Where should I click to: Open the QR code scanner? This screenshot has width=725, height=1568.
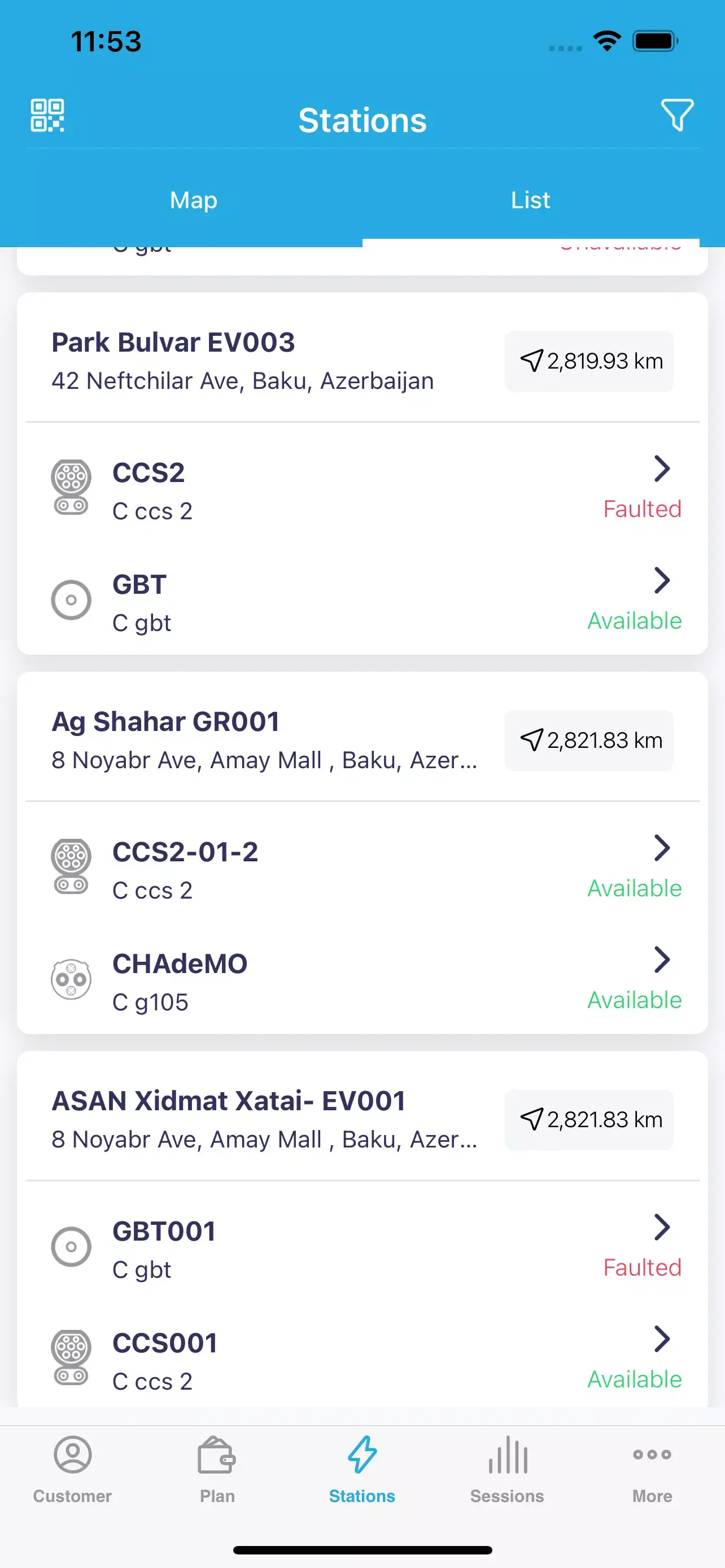[x=48, y=116]
